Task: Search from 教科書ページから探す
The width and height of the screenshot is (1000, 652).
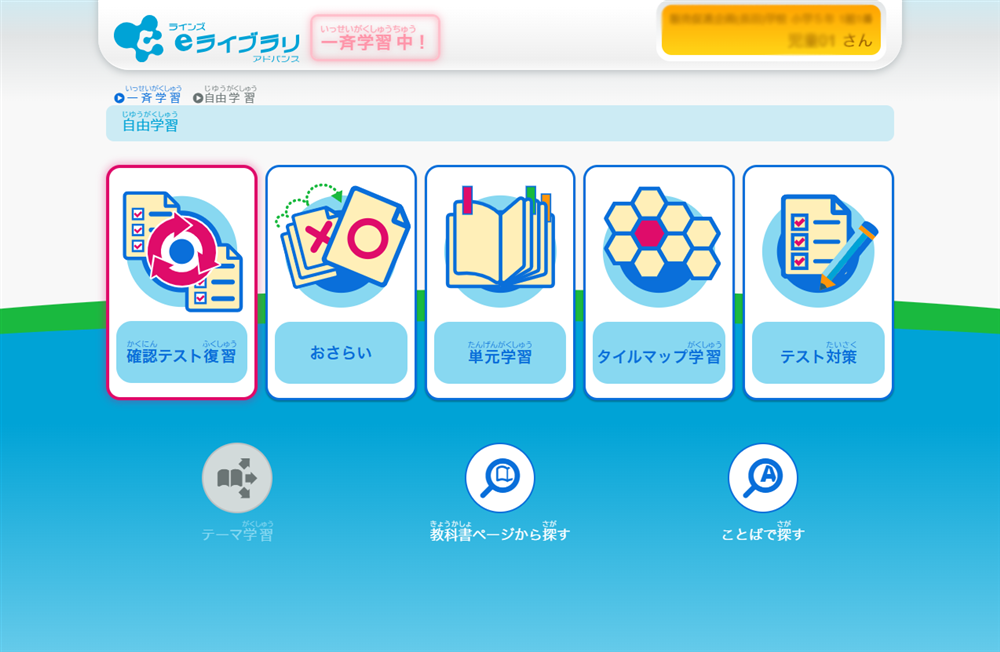Action: 500,478
